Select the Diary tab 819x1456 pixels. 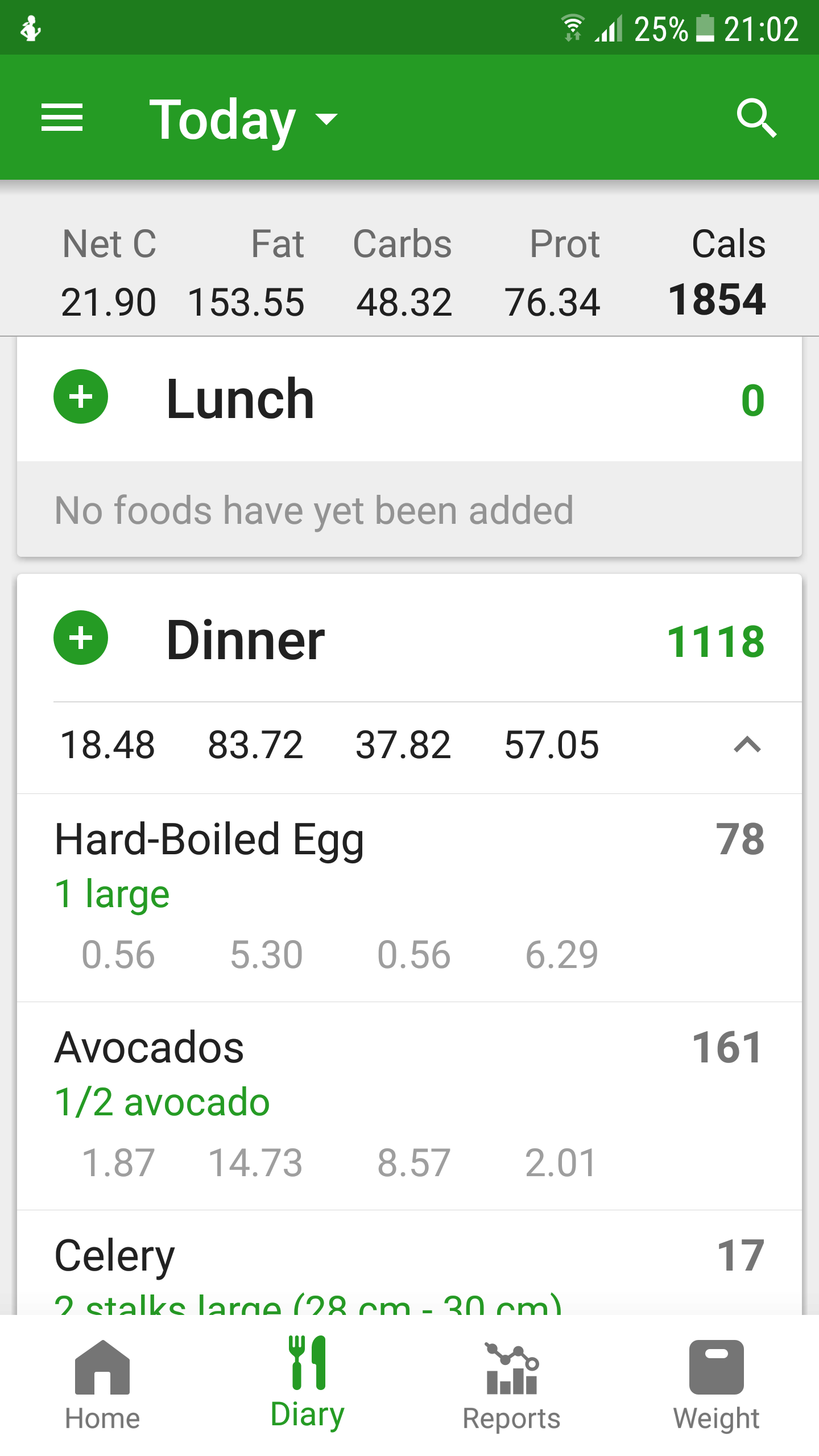[x=307, y=1385]
